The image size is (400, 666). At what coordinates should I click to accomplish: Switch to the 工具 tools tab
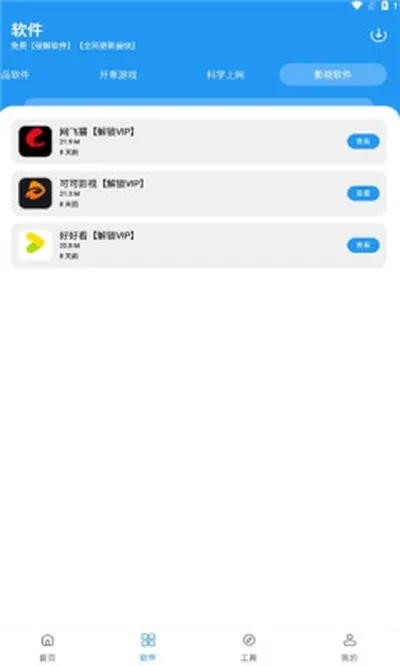click(x=249, y=646)
